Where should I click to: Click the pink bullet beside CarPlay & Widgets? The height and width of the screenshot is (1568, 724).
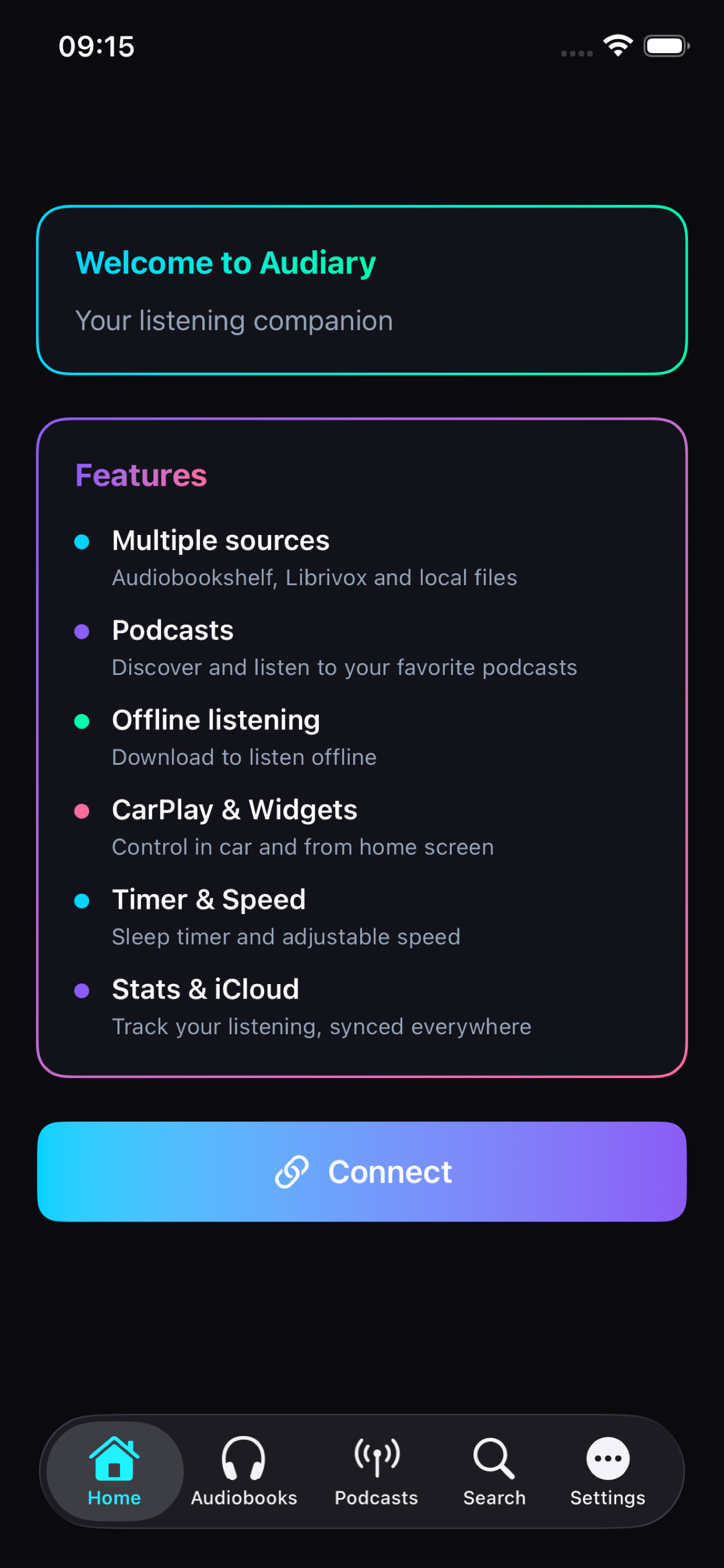tap(83, 810)
